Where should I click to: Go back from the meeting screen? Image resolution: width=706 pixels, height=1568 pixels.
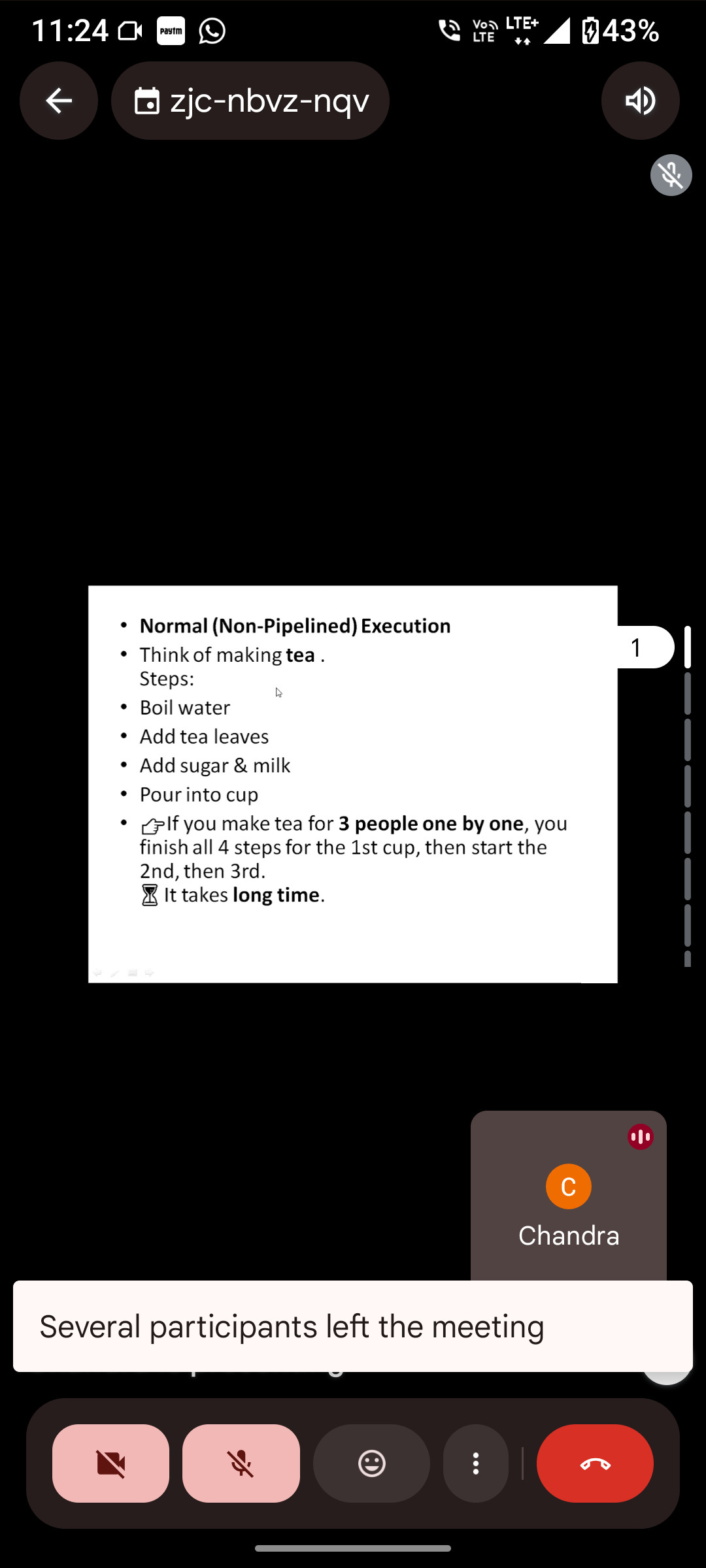tap(59, 101)
